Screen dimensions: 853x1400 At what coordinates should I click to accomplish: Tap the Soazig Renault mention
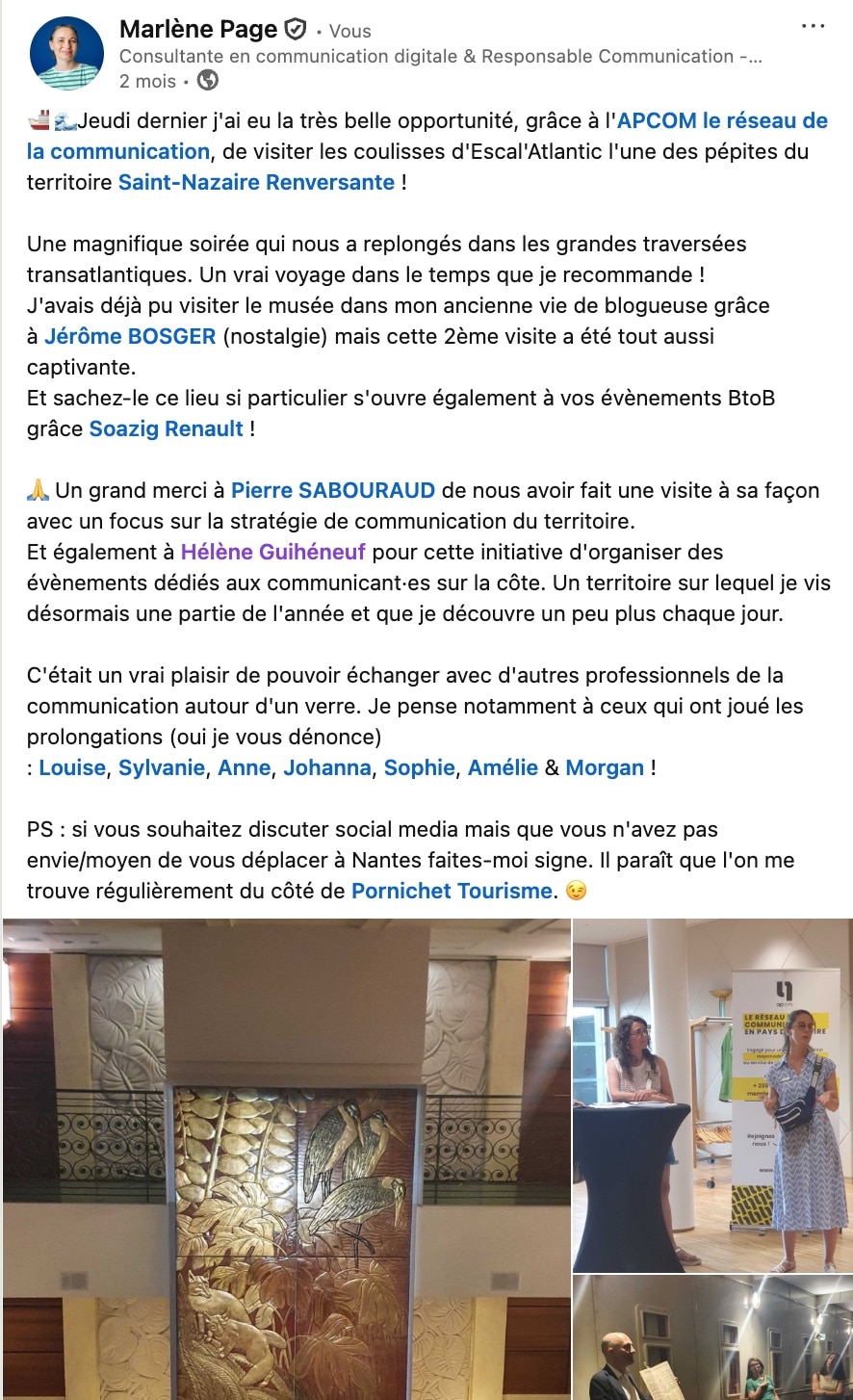(167, 428)
